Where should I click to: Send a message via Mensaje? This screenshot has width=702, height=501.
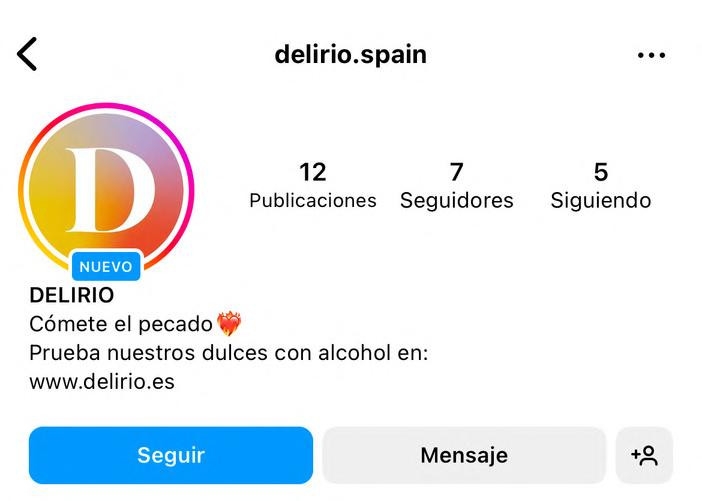[464, 455]
